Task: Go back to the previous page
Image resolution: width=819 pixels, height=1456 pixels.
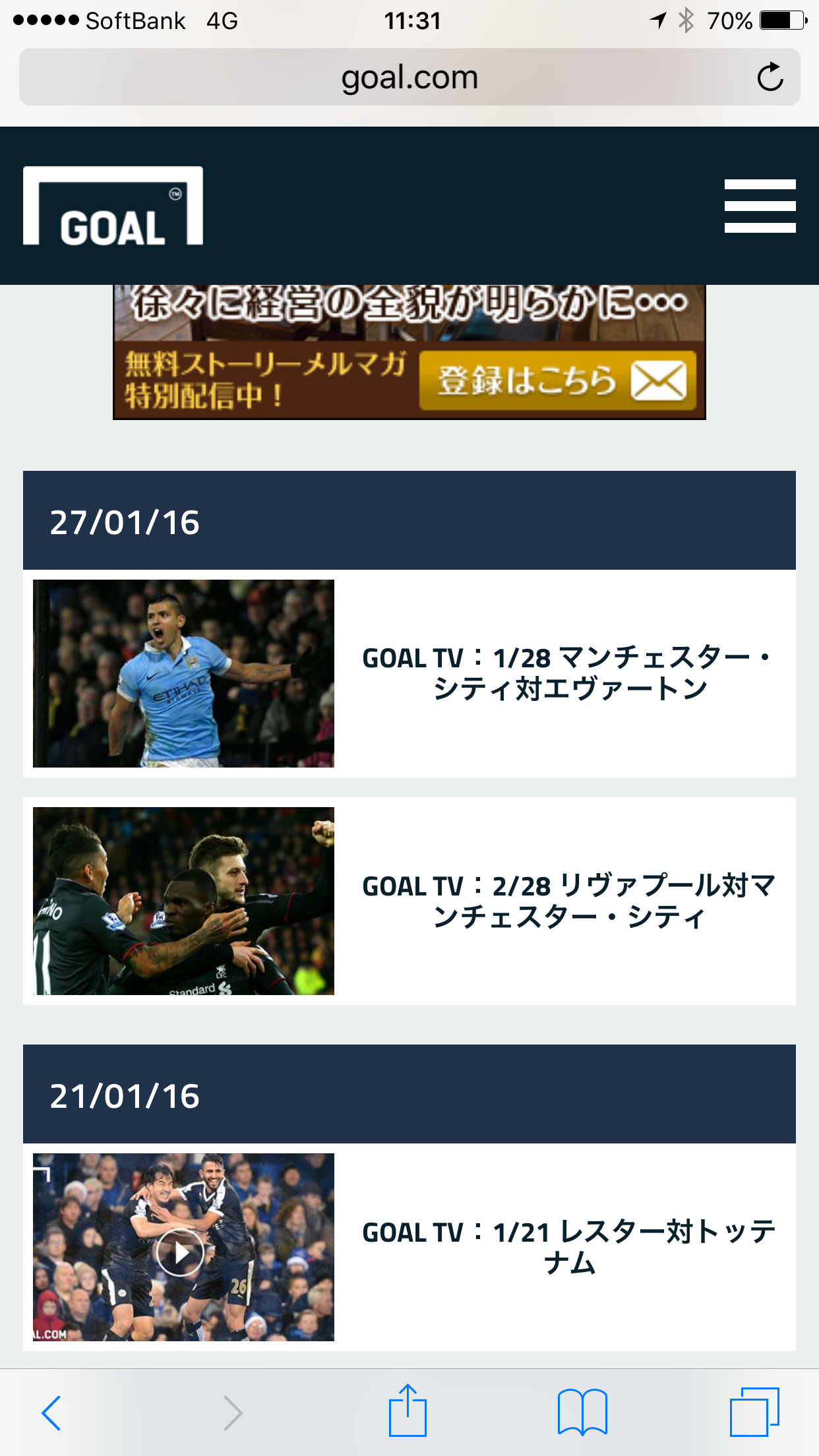Action: tap(51, 1412)
